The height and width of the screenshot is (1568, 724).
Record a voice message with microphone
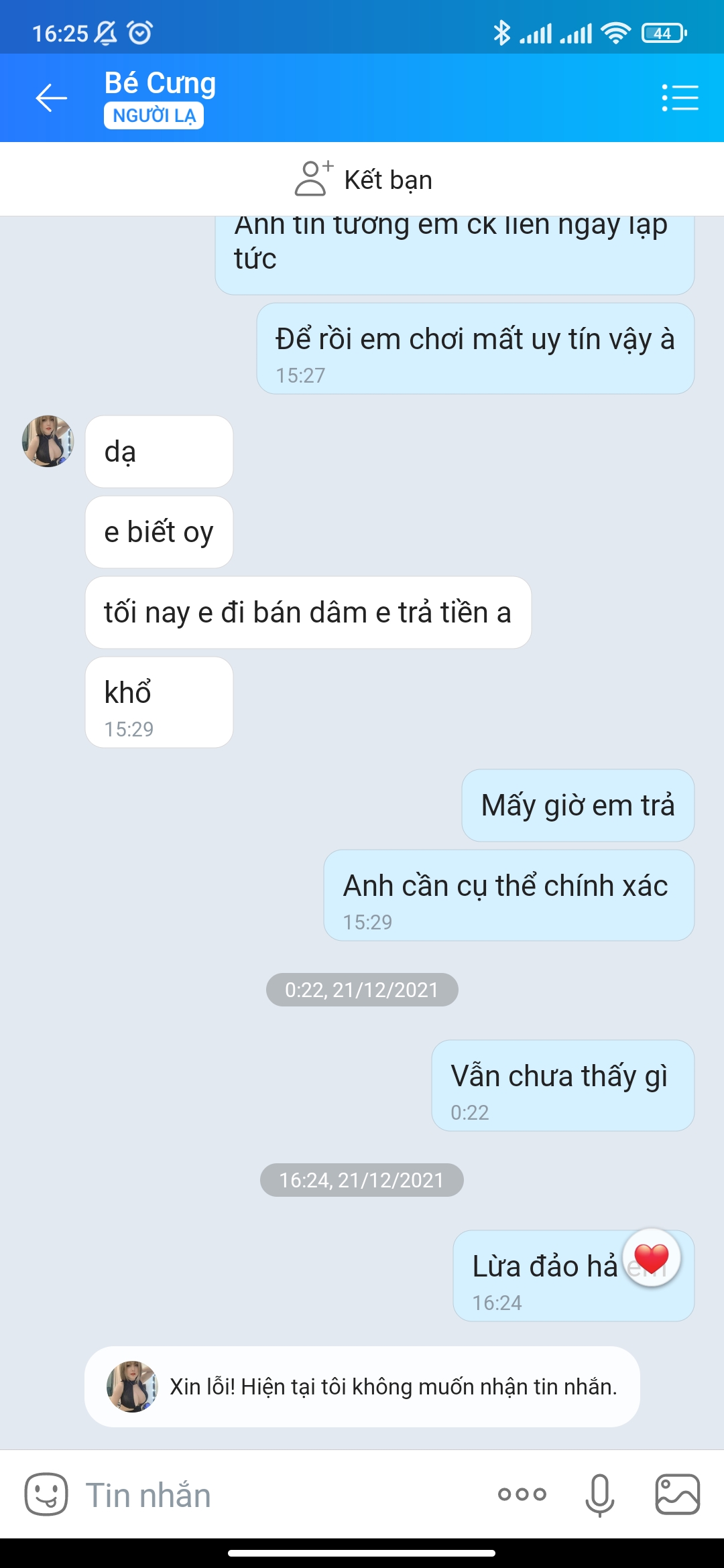click(599, 1494)
